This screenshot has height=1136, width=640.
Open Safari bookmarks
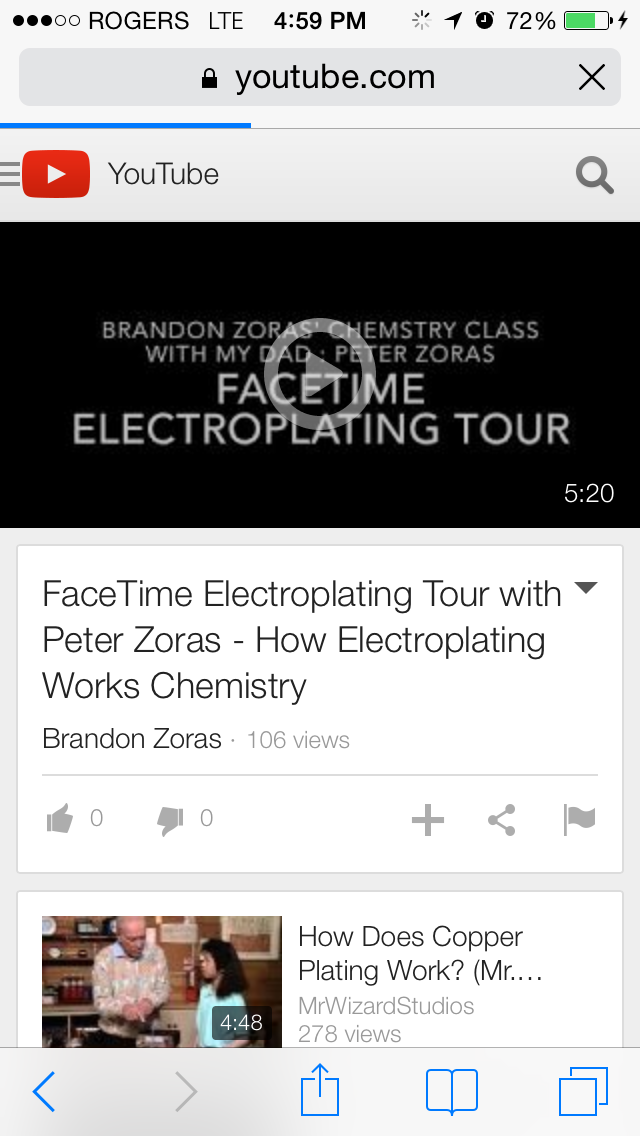pyautogui.click(x=452, y=1091)
